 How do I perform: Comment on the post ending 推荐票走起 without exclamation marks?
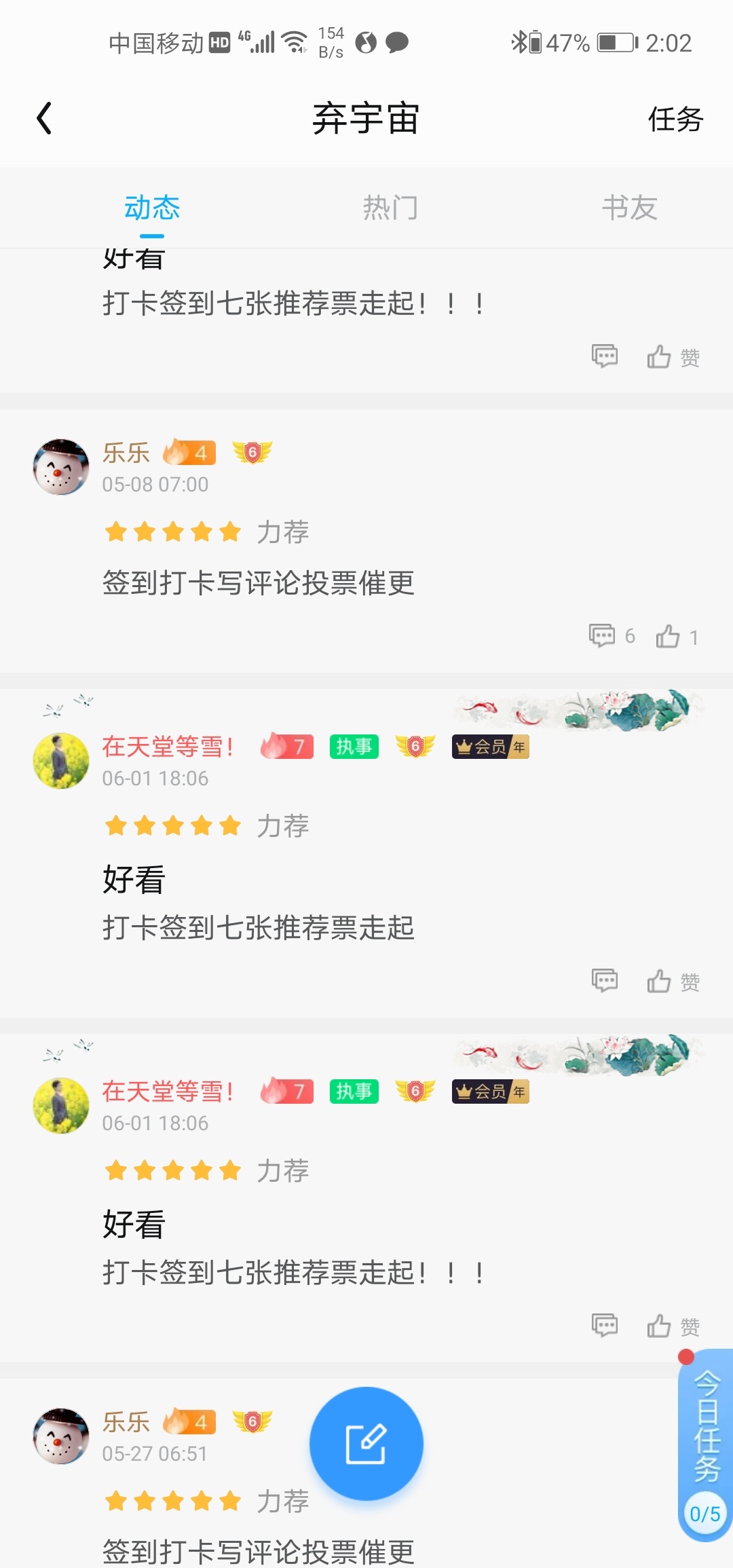click(604, 981)
